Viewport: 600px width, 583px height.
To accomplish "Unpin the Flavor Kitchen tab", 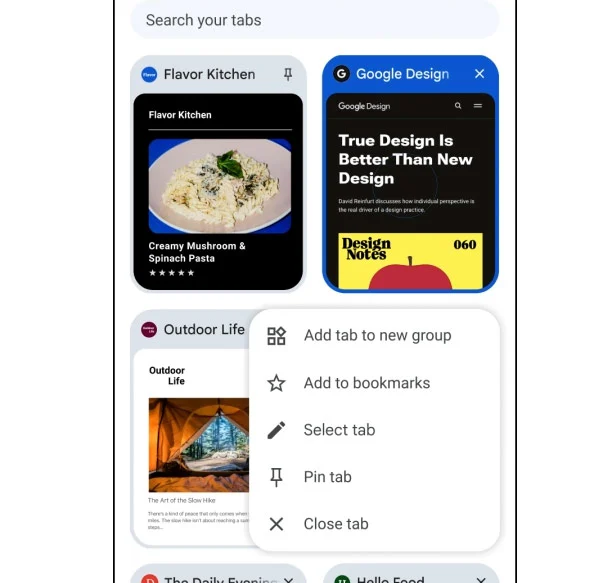I will [x=288, y=74].
